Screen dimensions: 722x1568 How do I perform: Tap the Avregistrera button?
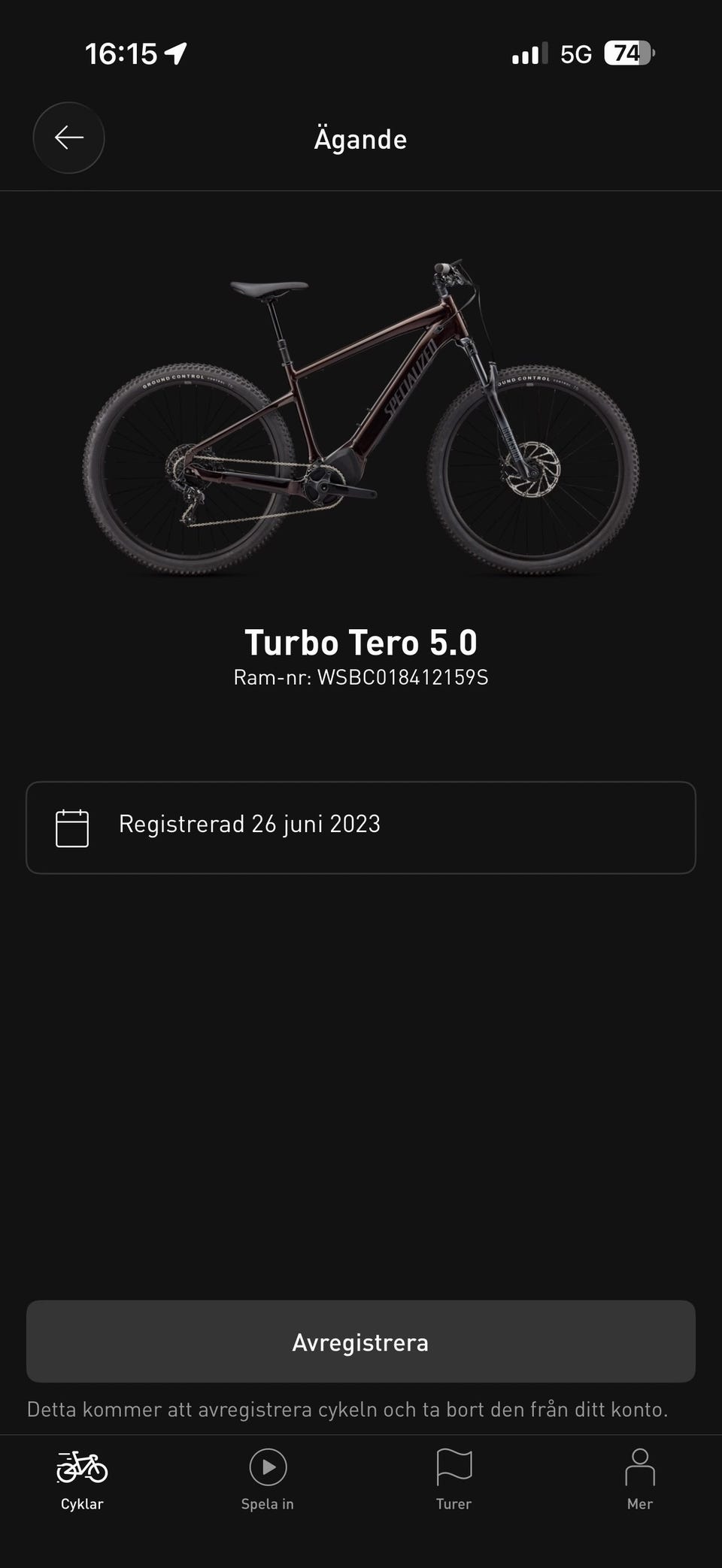click(x=361, y=1342)
